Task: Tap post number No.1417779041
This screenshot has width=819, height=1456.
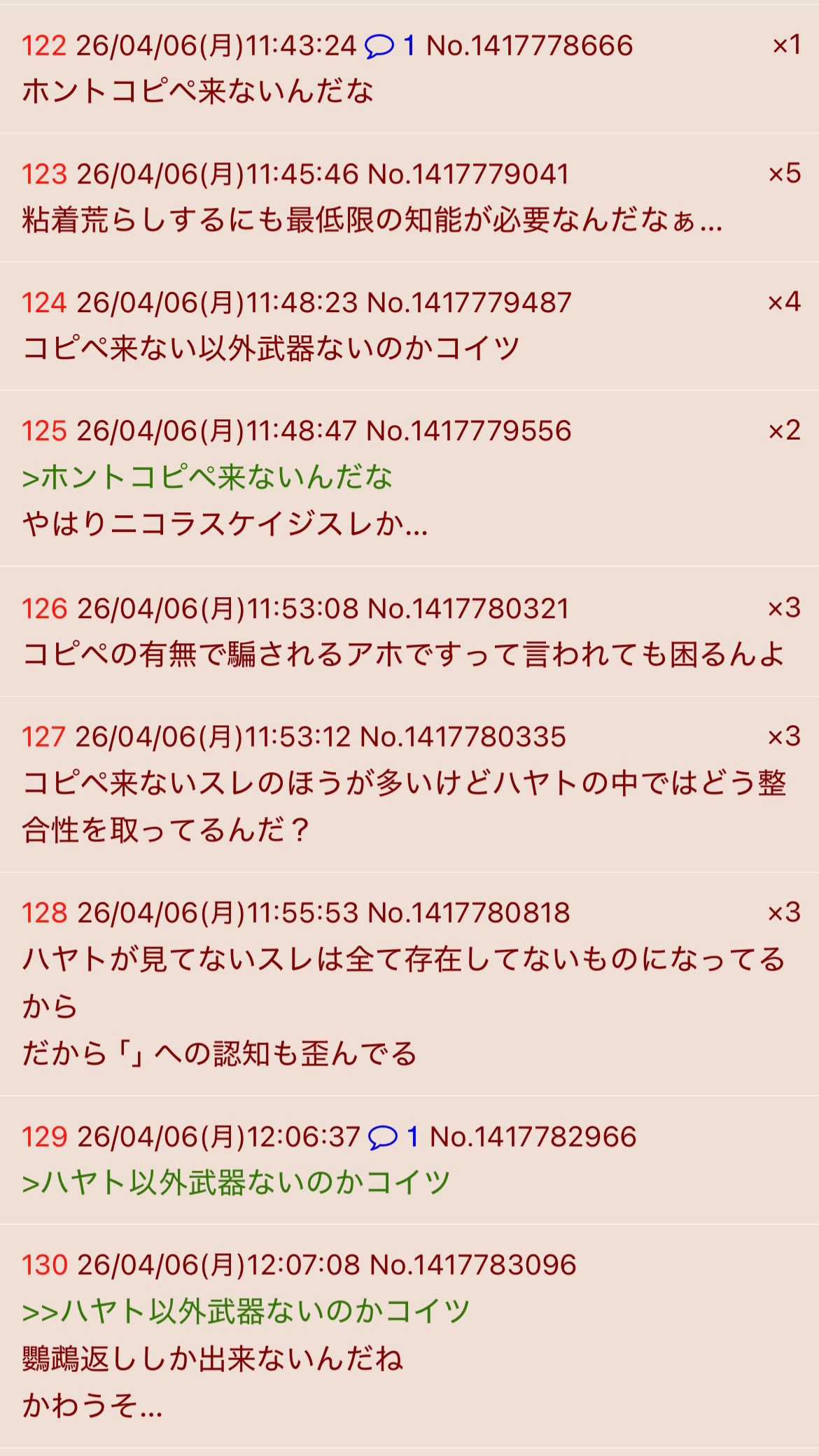Action: (x=468, y=174)
